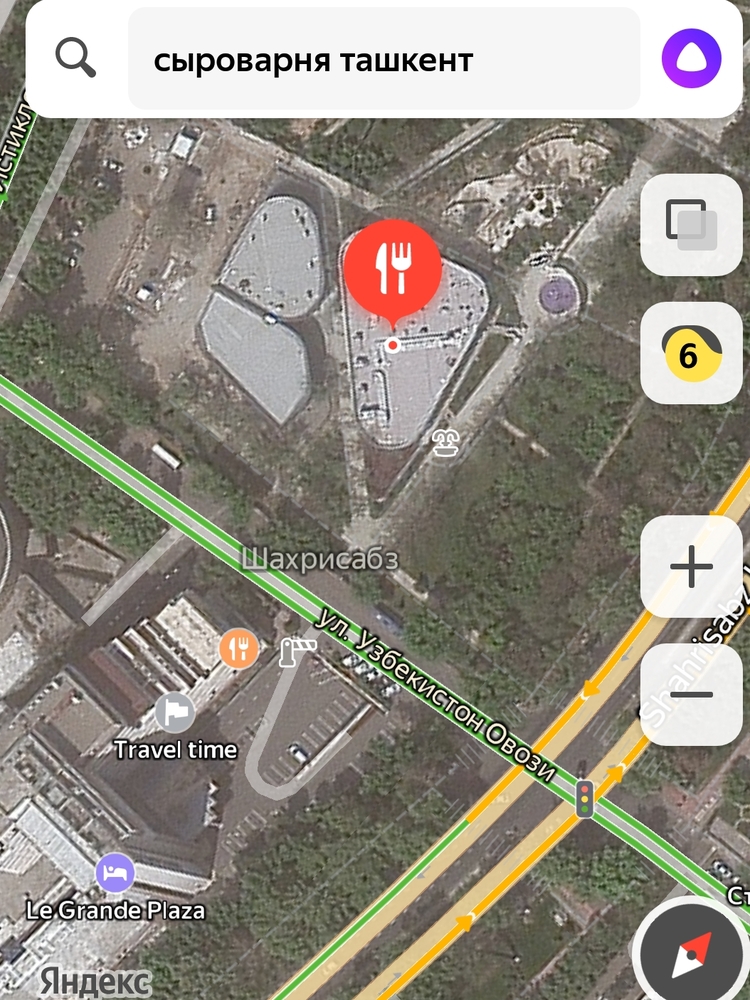This screenshot has height=1000, width=750.
Task: Zoom in on the map
Action: [x=691, y=568]
